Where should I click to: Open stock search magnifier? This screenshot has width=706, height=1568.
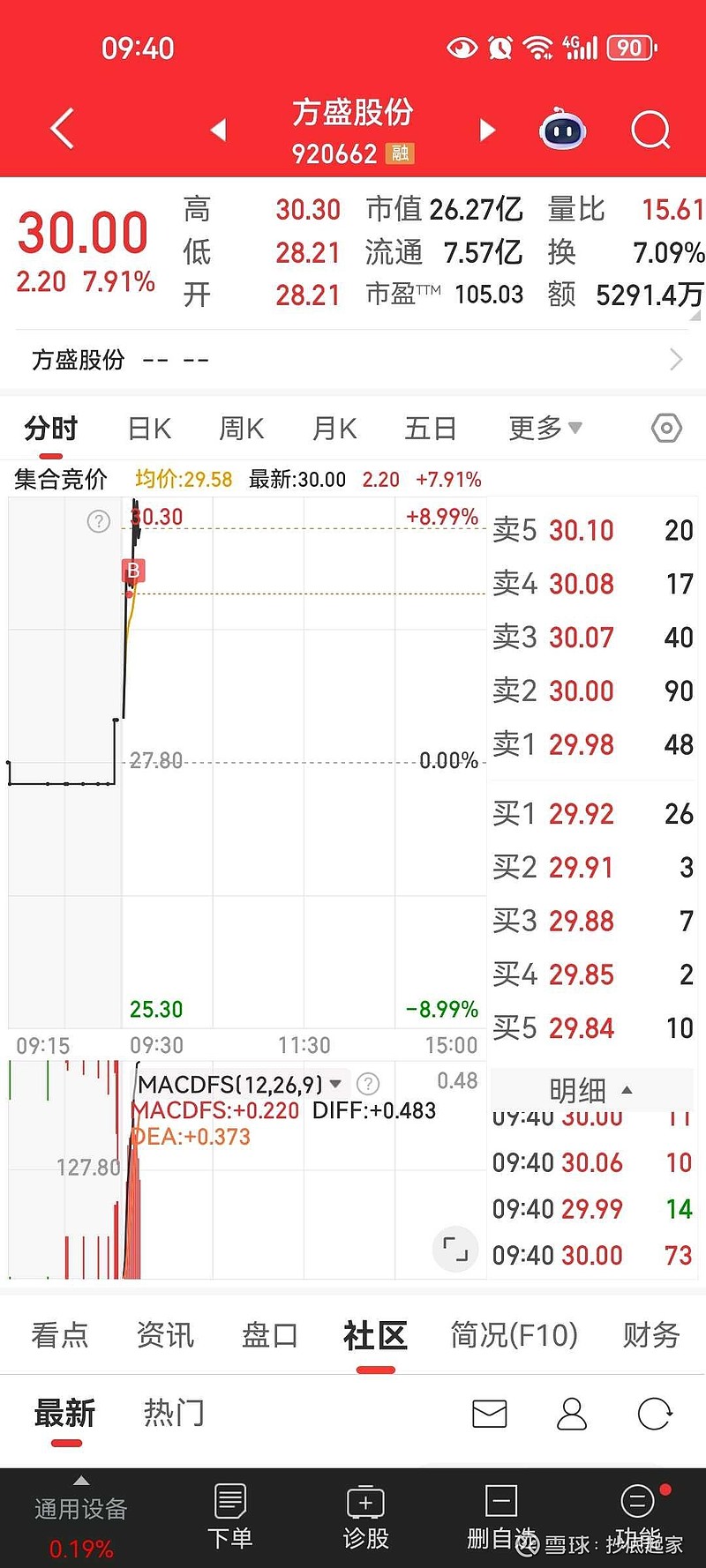pos(650,131)
